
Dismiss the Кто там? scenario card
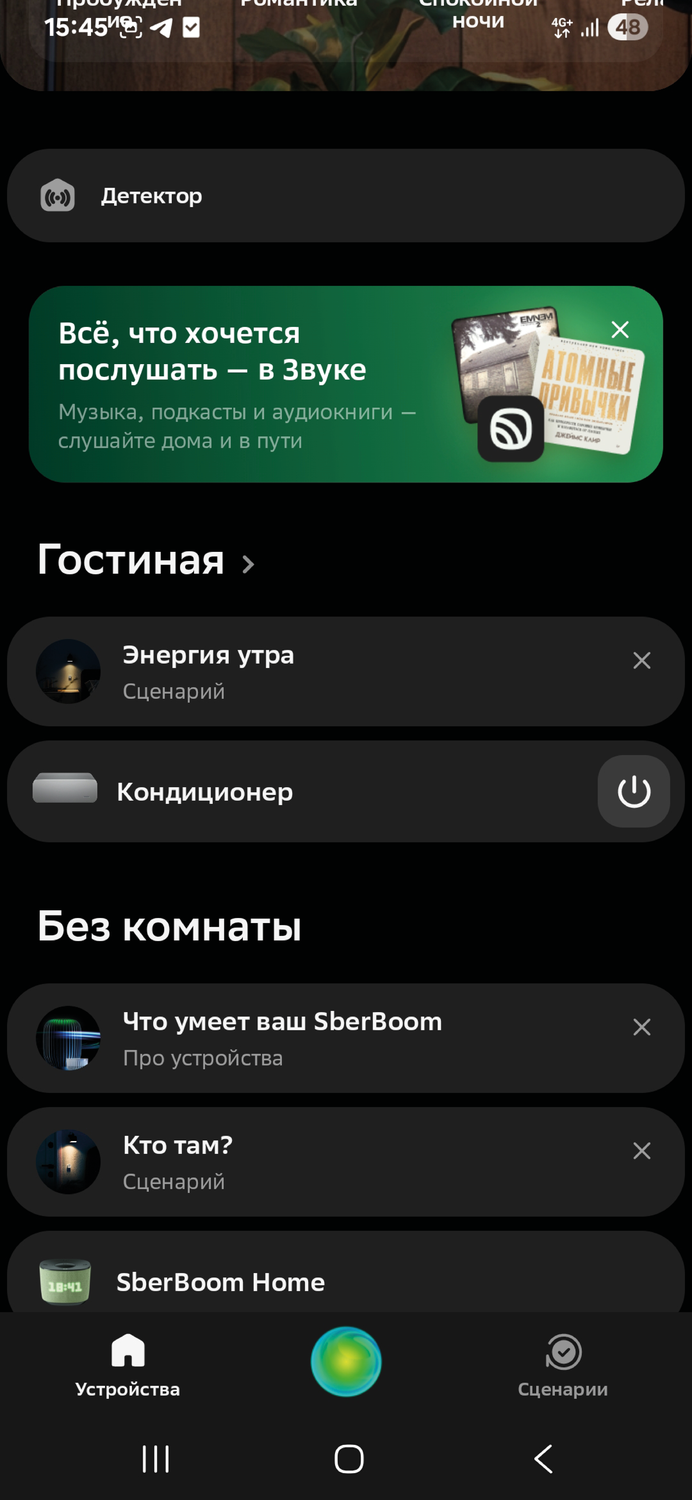tap(642, 1151)
